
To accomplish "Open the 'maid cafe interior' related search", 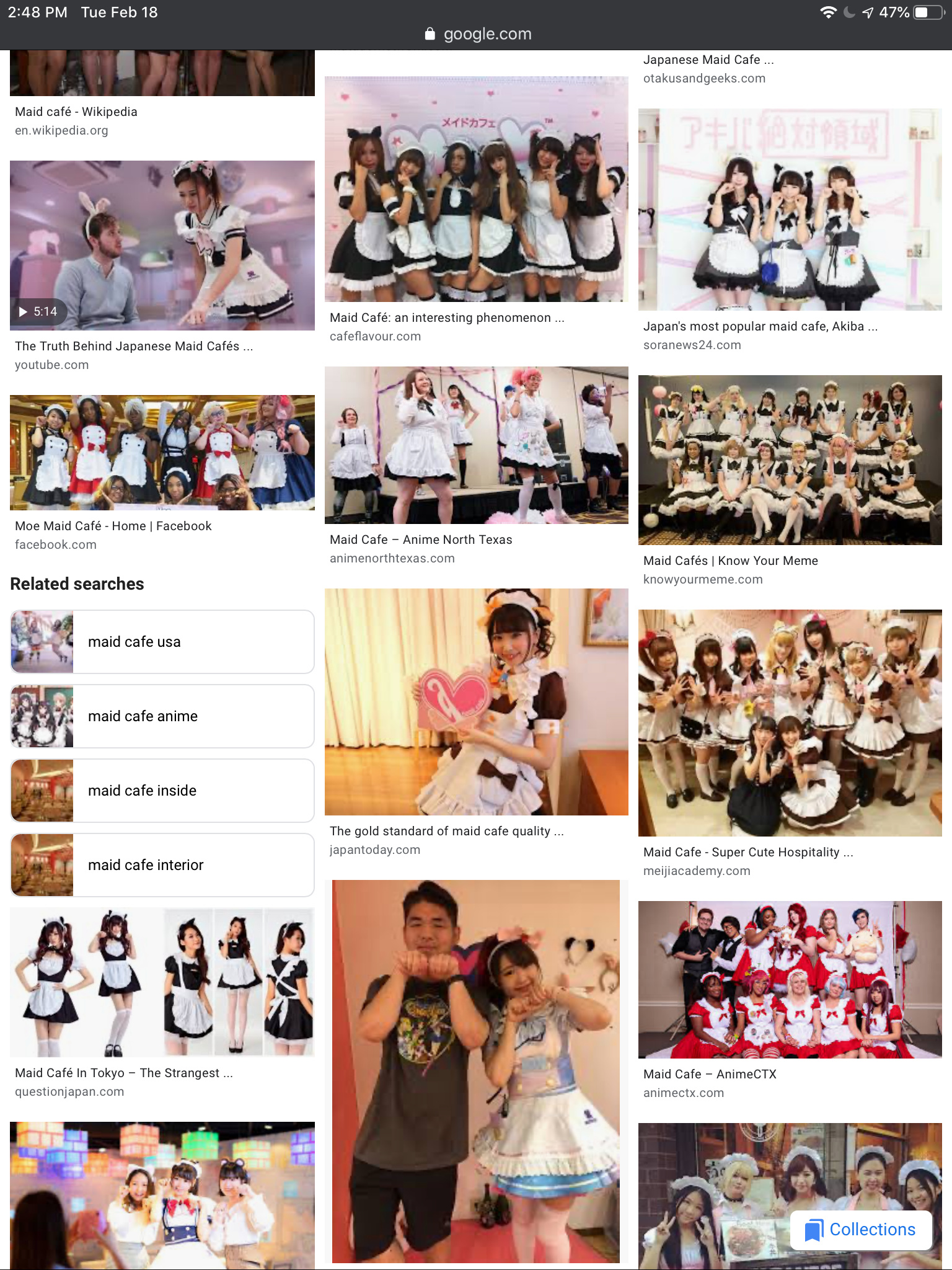I will click(x=162, y=865).
